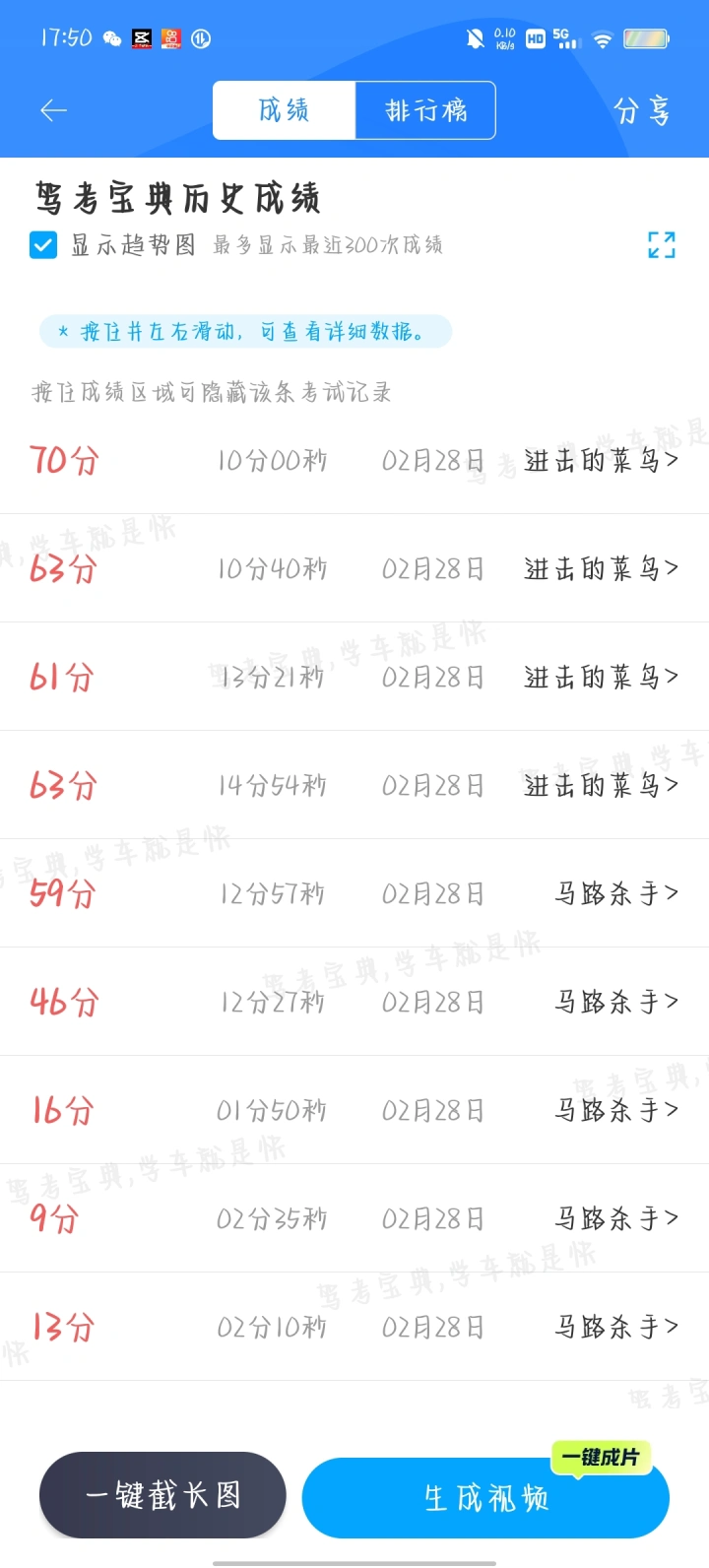Open the 61分 exam record
The width and height of the screenshot is (709, 1568).
(x=354, y=677)
